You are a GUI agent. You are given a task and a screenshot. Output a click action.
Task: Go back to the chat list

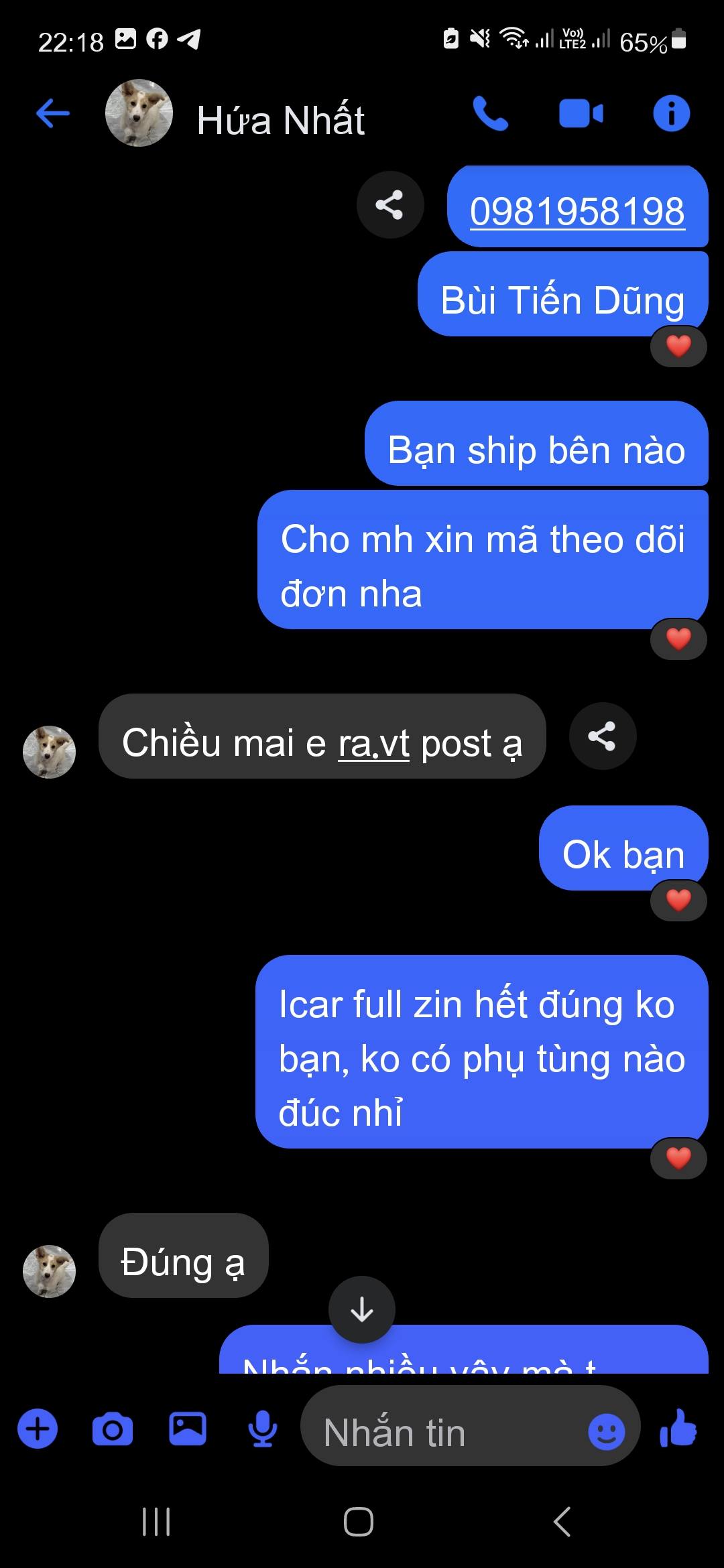(53, 113)
